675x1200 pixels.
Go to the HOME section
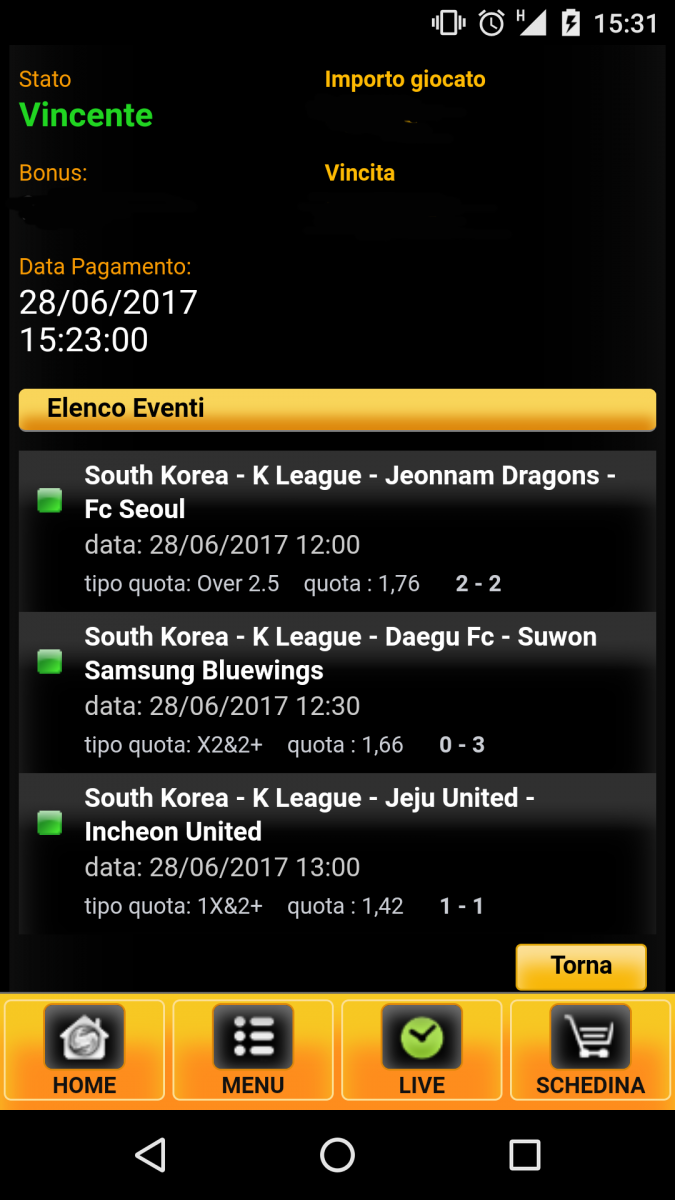coord(84,1051)
